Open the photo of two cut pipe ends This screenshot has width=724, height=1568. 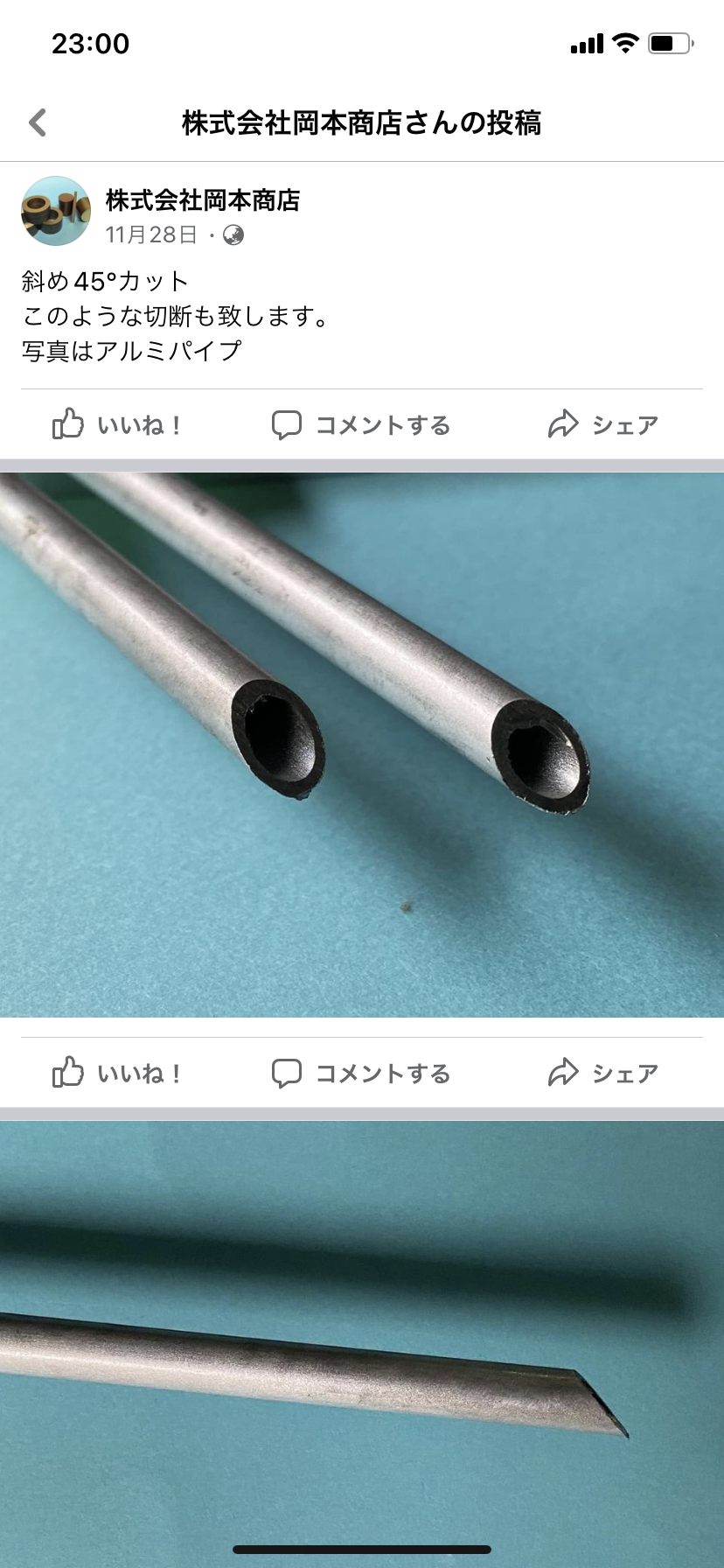click(x=362, y=745)
